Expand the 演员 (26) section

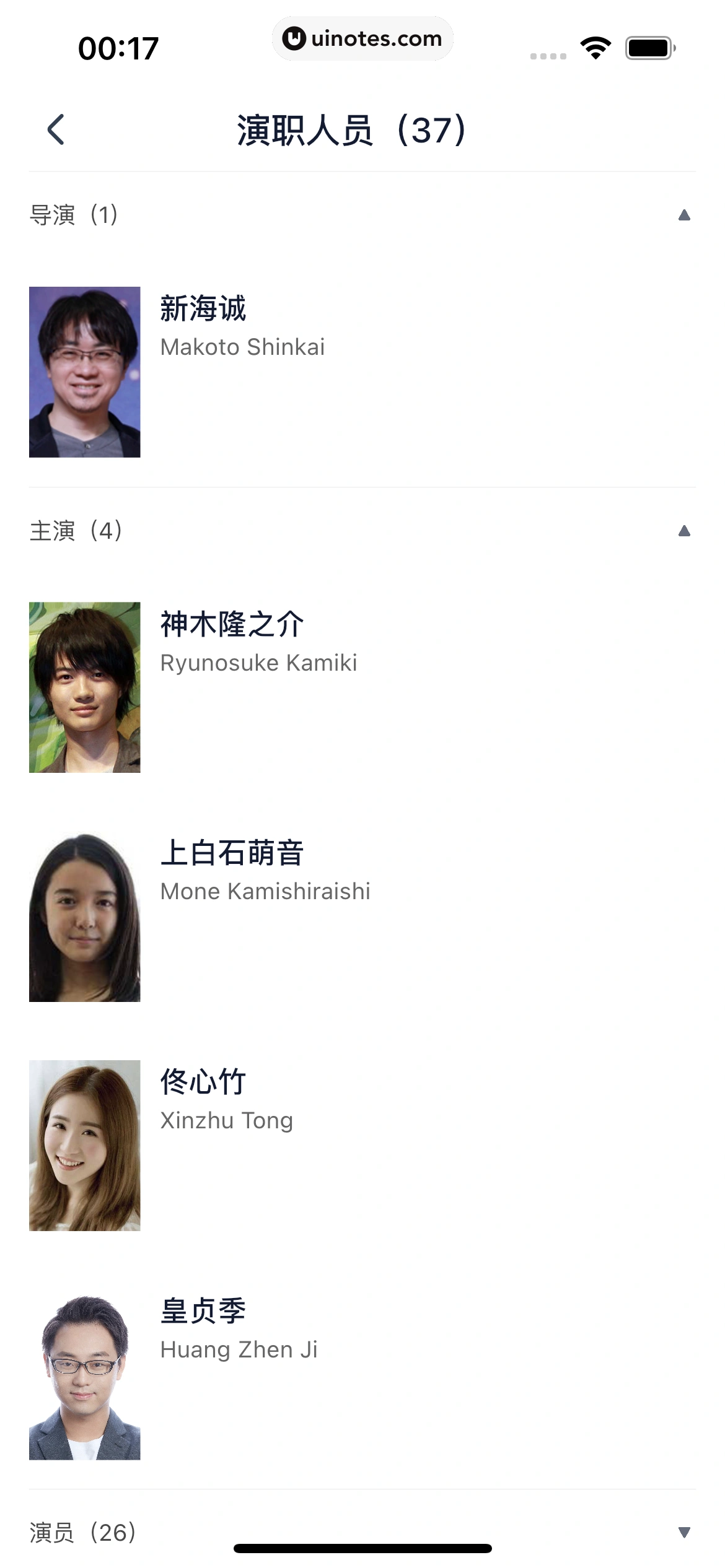[x=683, y=1532]
